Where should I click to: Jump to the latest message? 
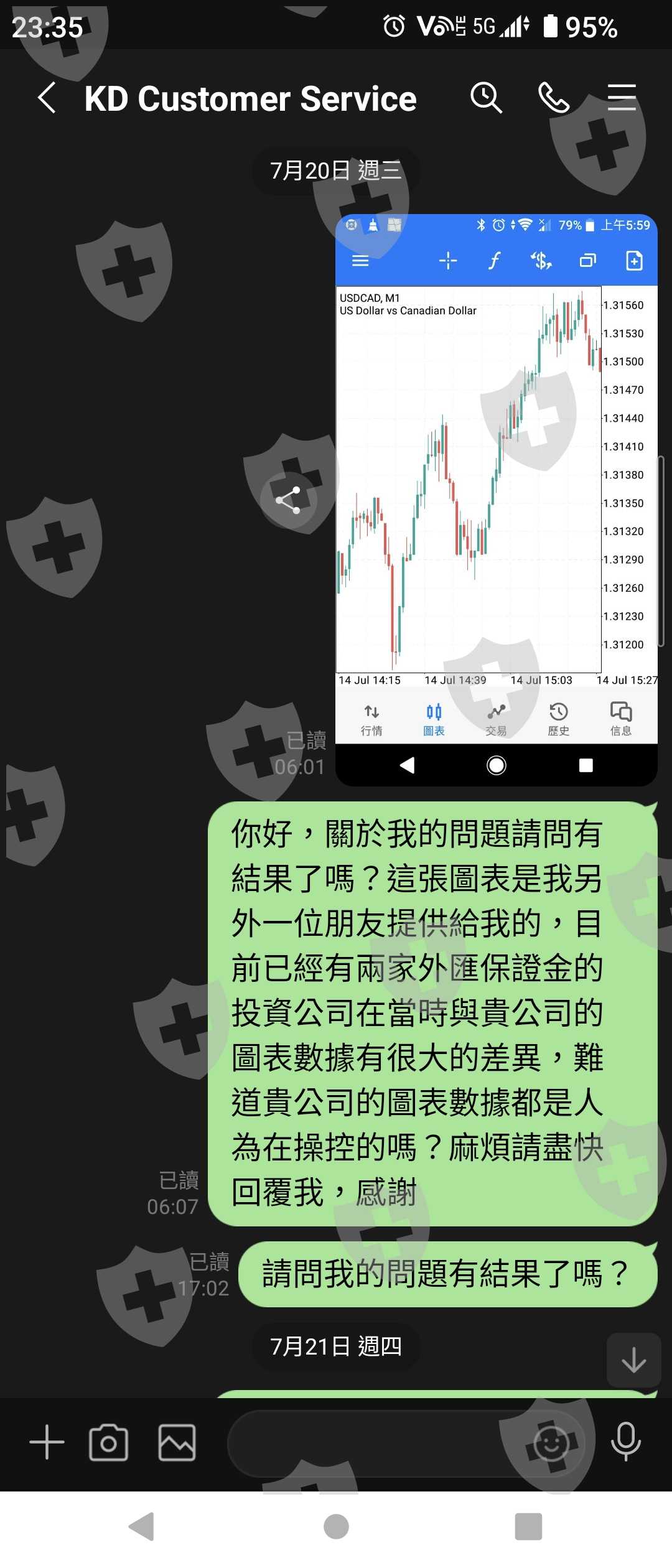[633, 1360]
